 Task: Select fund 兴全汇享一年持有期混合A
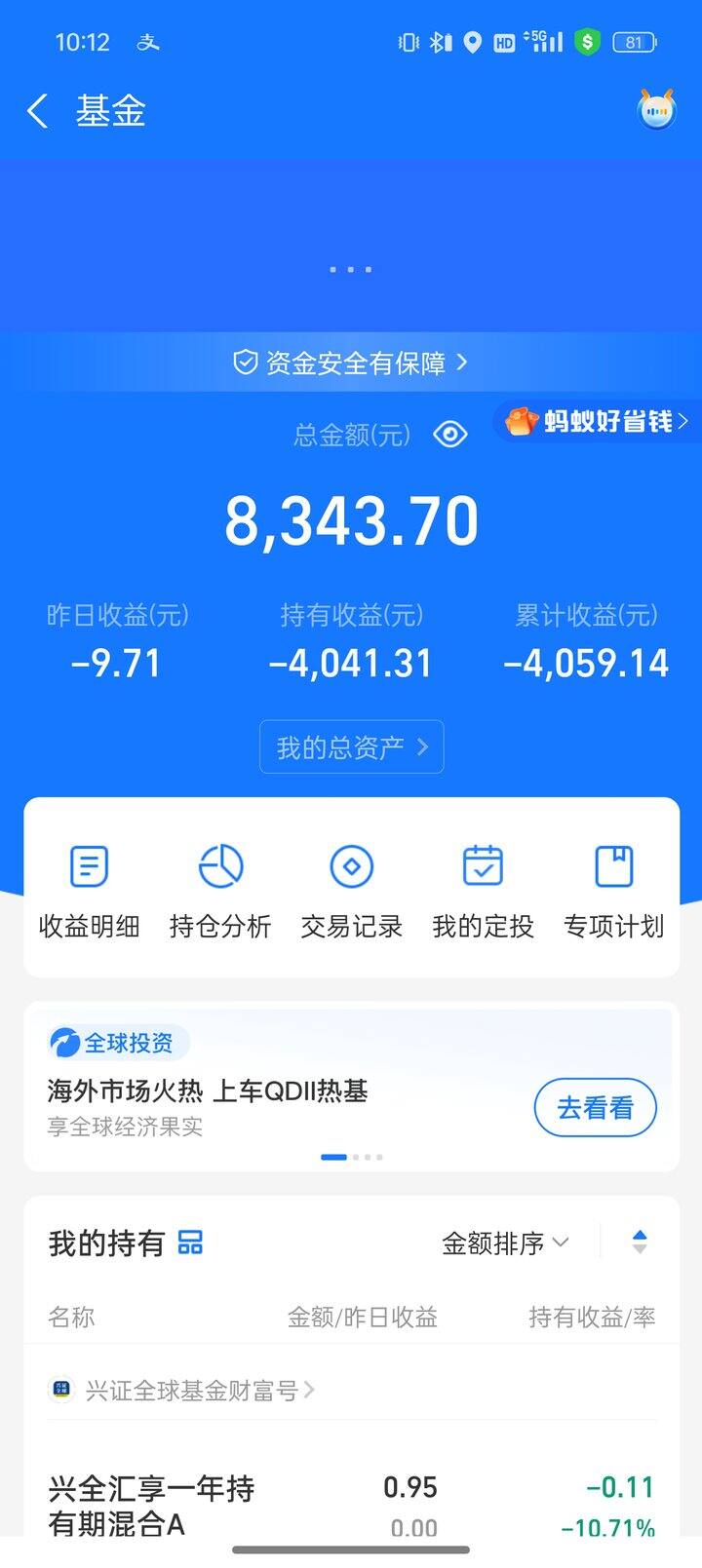(151, 1507)
